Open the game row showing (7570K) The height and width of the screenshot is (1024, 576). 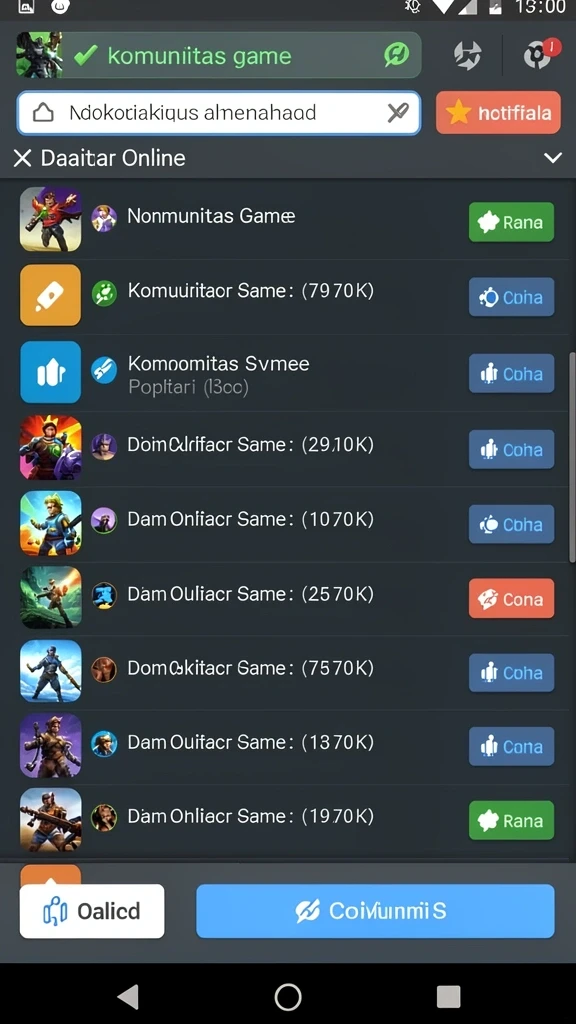pyautogui.click(x=288, y=673)
